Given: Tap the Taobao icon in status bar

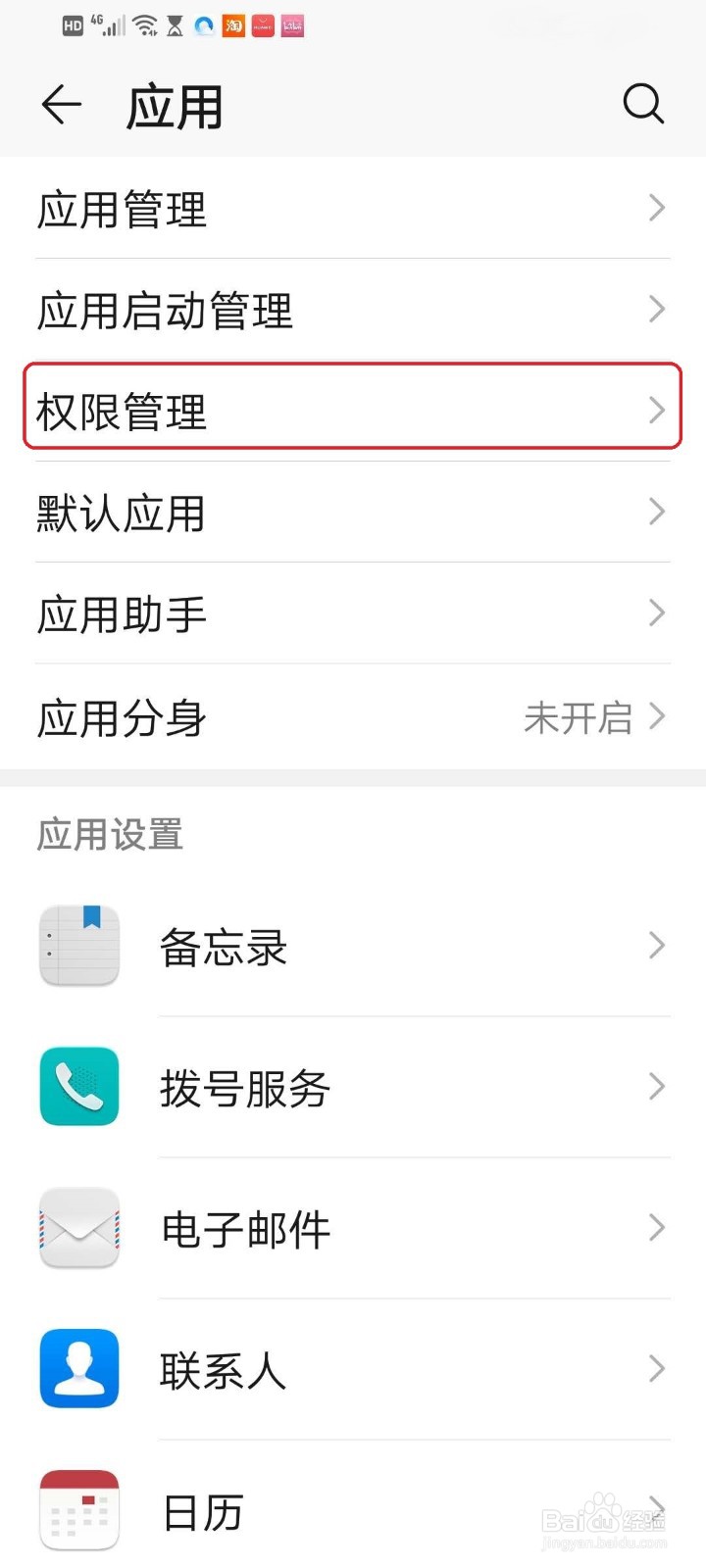Looking at the screenshot, I should 234,25.
